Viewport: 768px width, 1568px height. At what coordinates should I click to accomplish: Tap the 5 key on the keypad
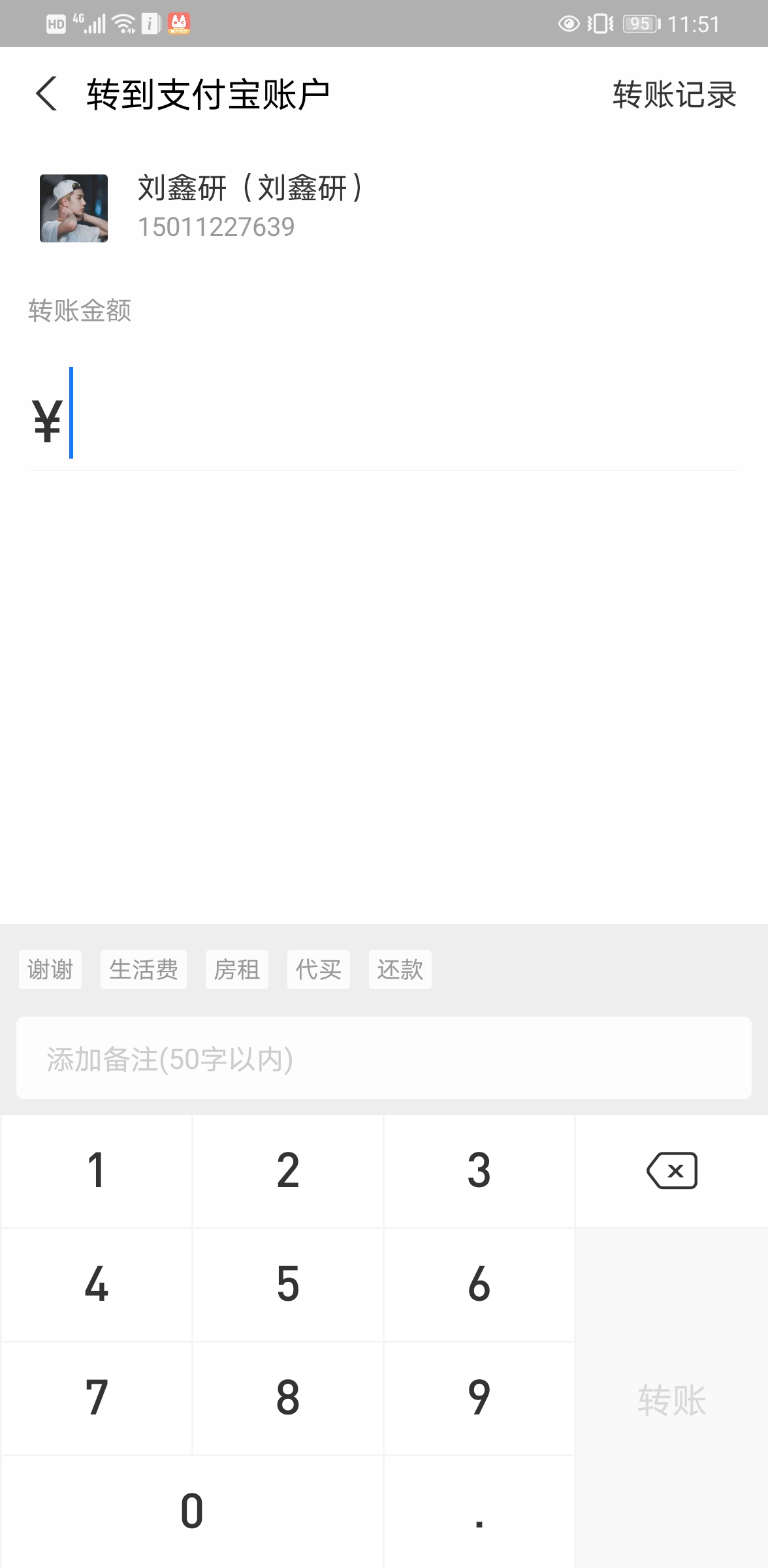pos(288,1284)
